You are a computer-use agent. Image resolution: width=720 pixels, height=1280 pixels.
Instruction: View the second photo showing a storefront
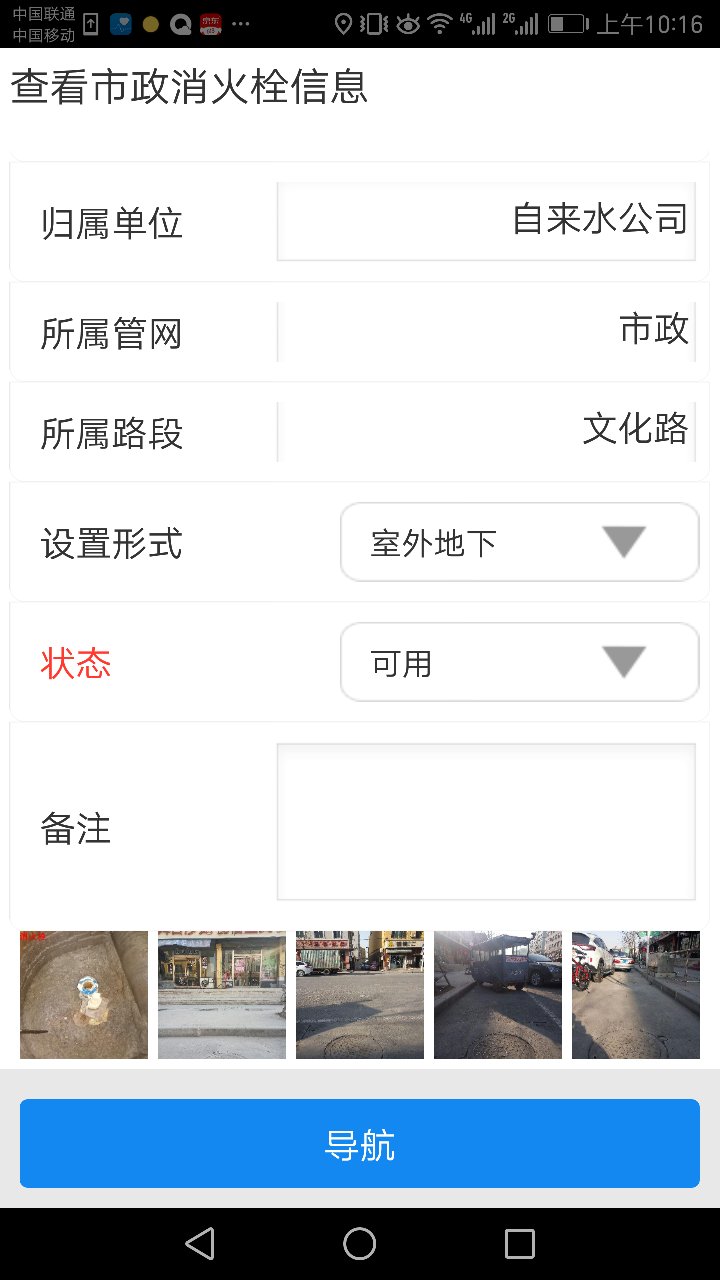(x=222, y=995)
